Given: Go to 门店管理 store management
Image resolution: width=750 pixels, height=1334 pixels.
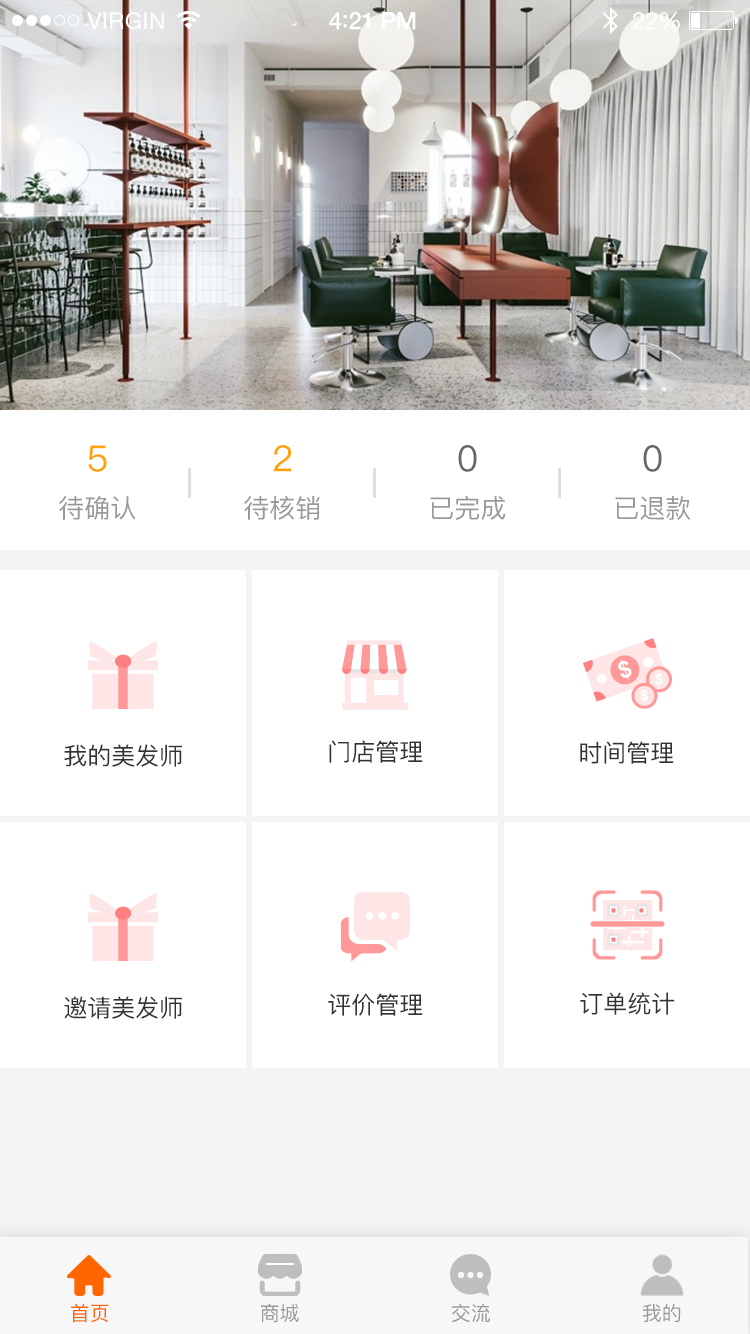Looking at the screenshot, I should pyautogui.click(x=375, y=694).
